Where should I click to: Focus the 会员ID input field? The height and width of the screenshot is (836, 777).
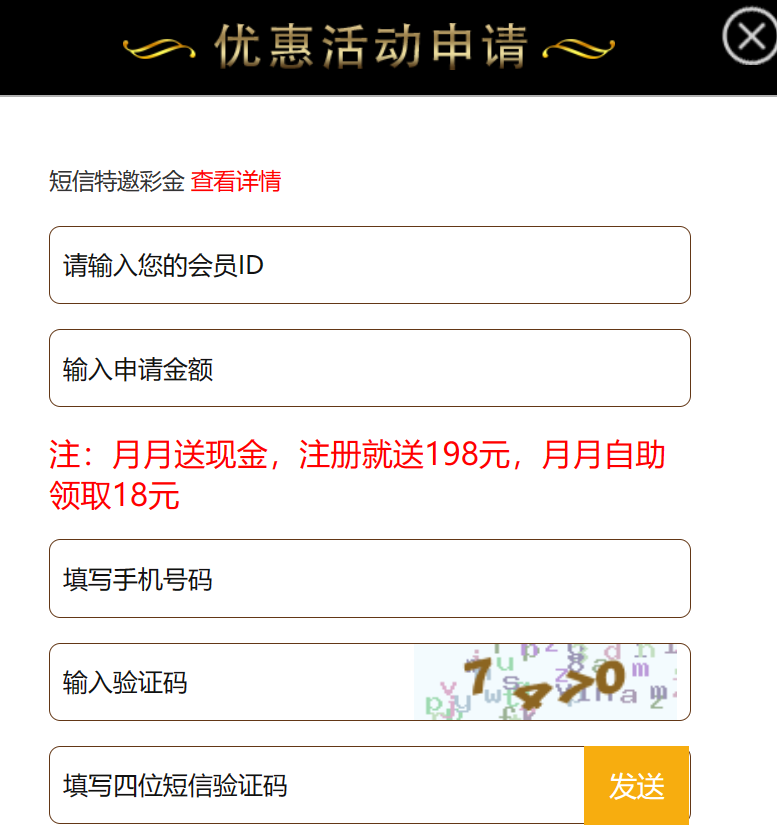tap(369, 265)
